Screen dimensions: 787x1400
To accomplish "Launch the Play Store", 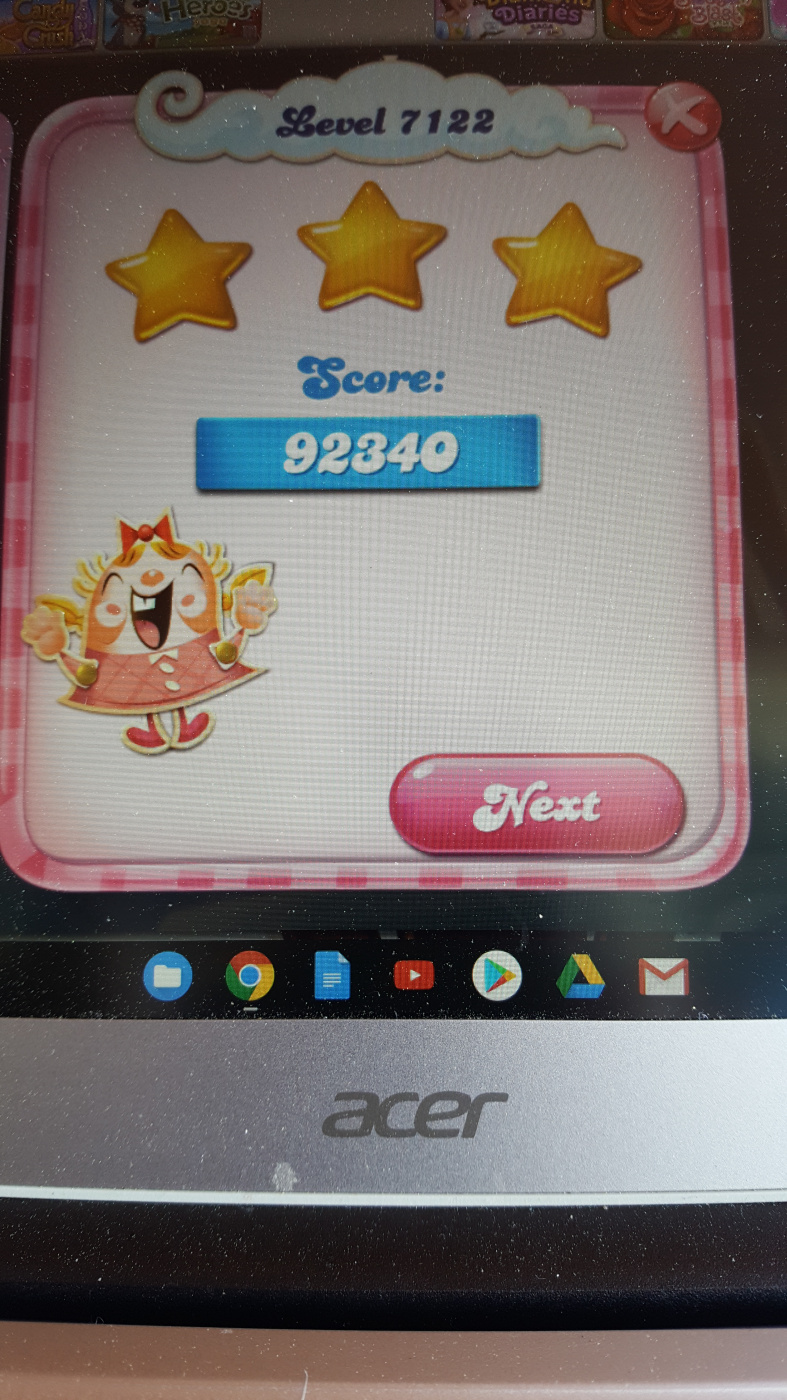I will click(497, 976).
